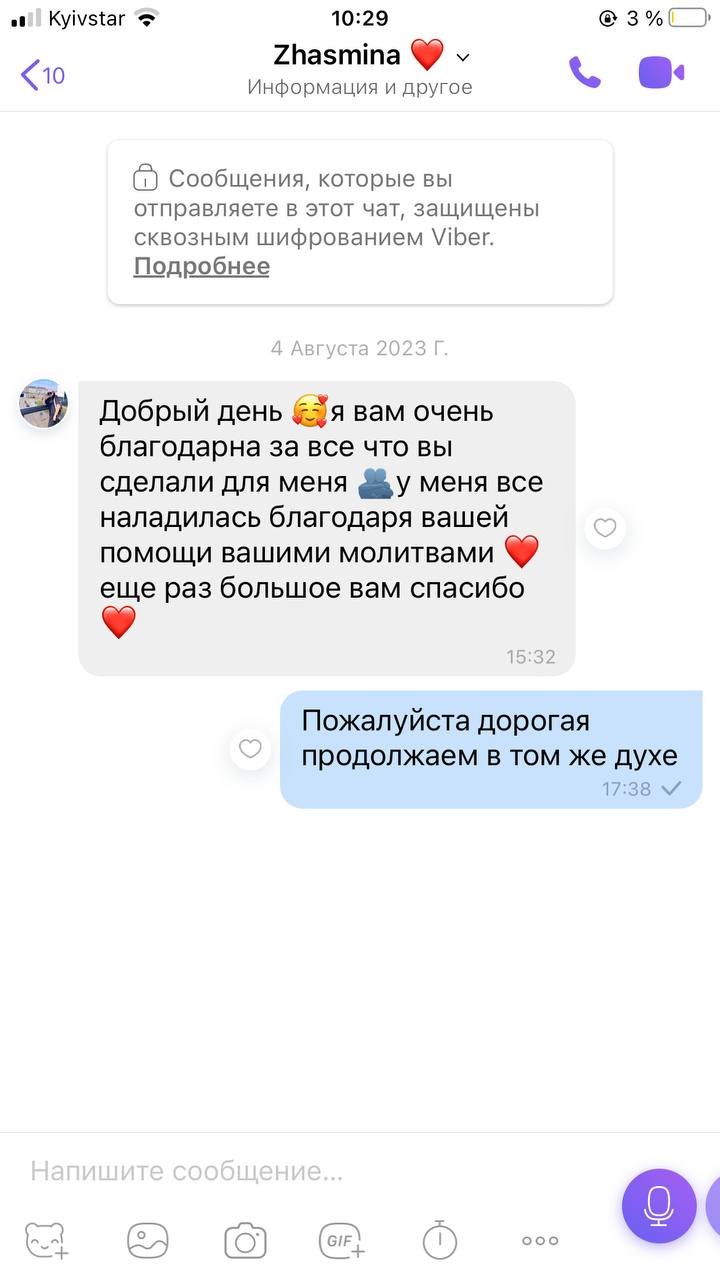Tap the 4 Августа date separator
The image size is (720, 1280).
pyautogui.click(x=359, y=348)
